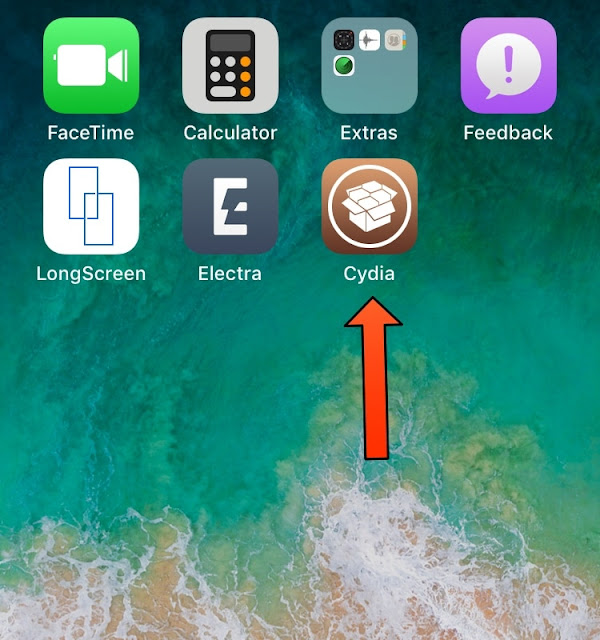Screen dimensions: 600x640
Task: Launch the Calculator app
Action: (x=230, y=66)
